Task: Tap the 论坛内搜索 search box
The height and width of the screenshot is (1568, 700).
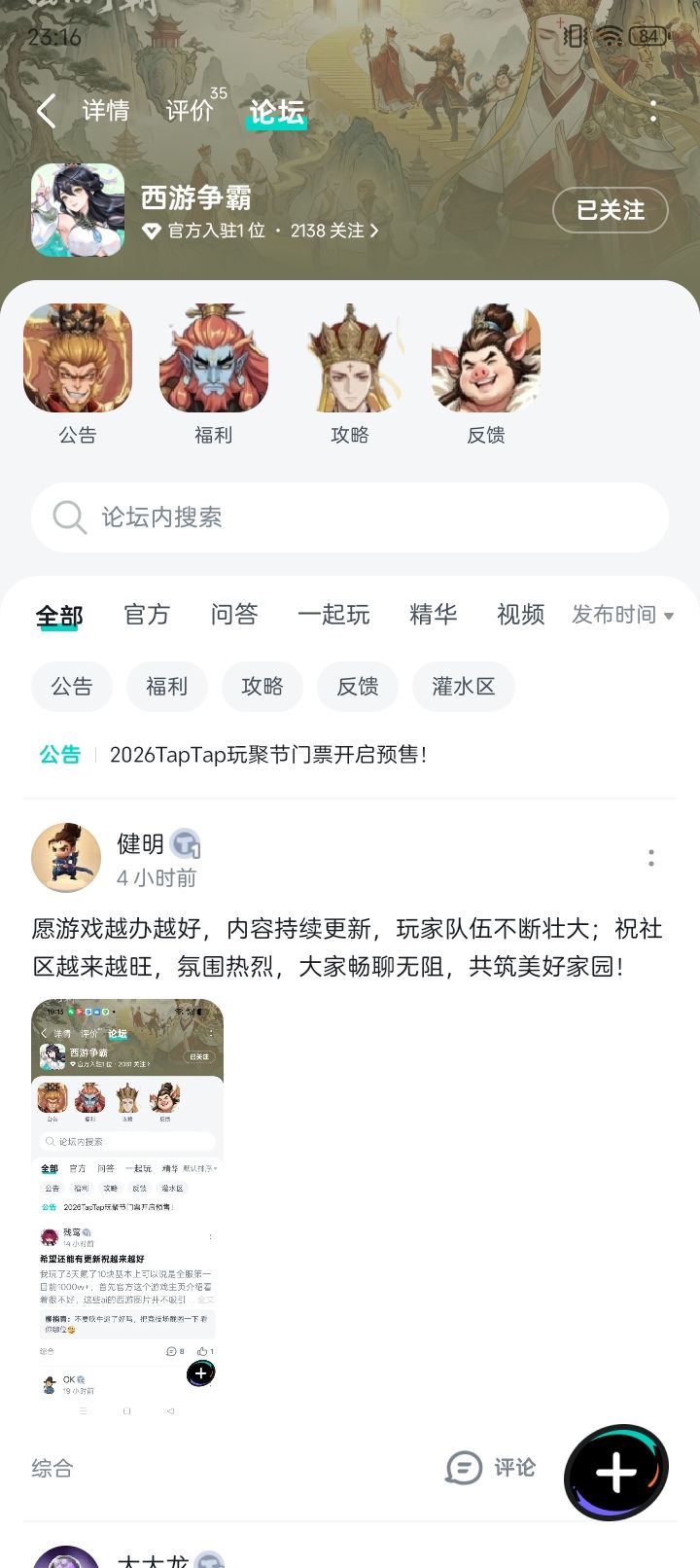Action: (350, 517)
